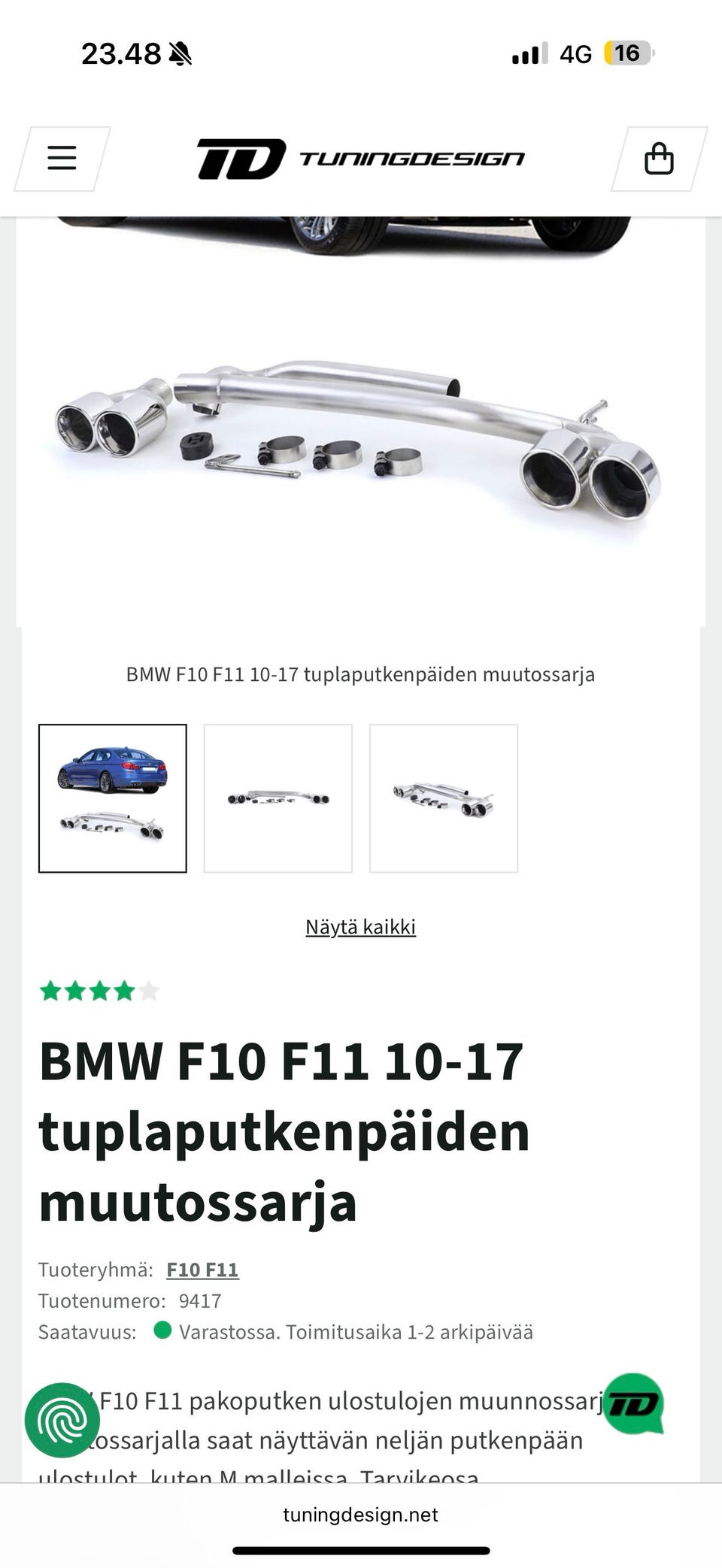Tap the tuningdesign.net address bar
722x1568 pixels.
click(360, 1515)
